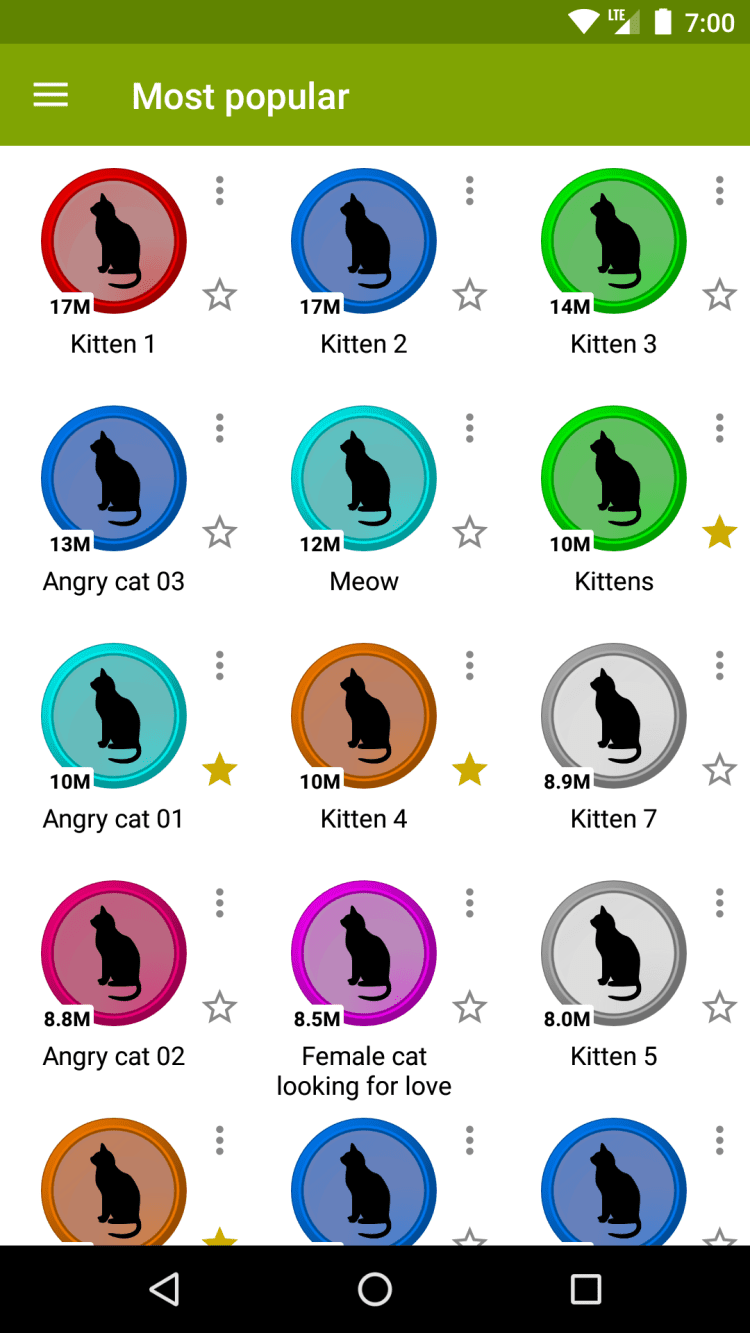Play the Angry cat 03 sound
This screenshot has height=1333, width=750.
point(114,478)
